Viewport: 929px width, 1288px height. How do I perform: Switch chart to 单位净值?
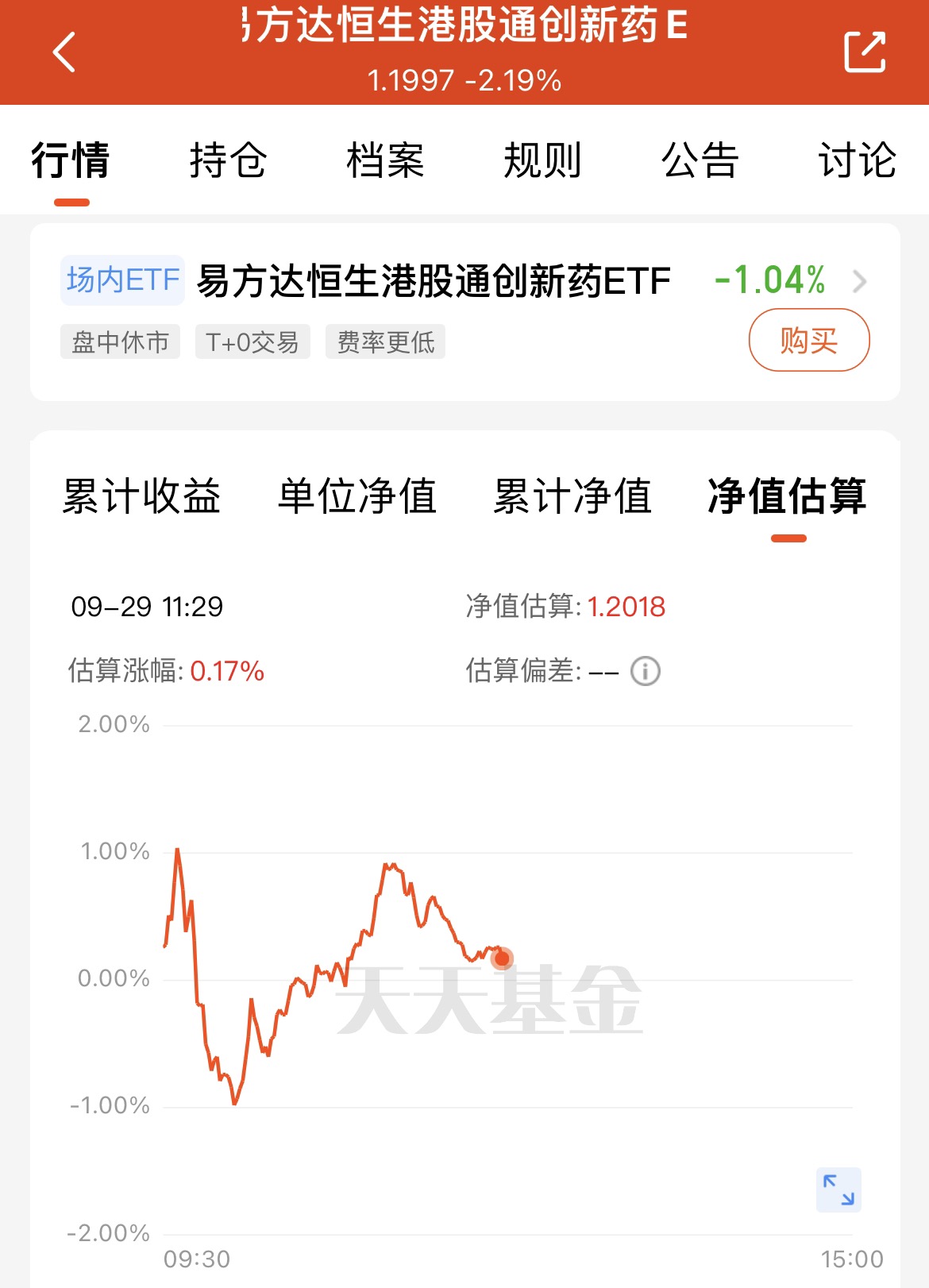[x=357, y=496]
